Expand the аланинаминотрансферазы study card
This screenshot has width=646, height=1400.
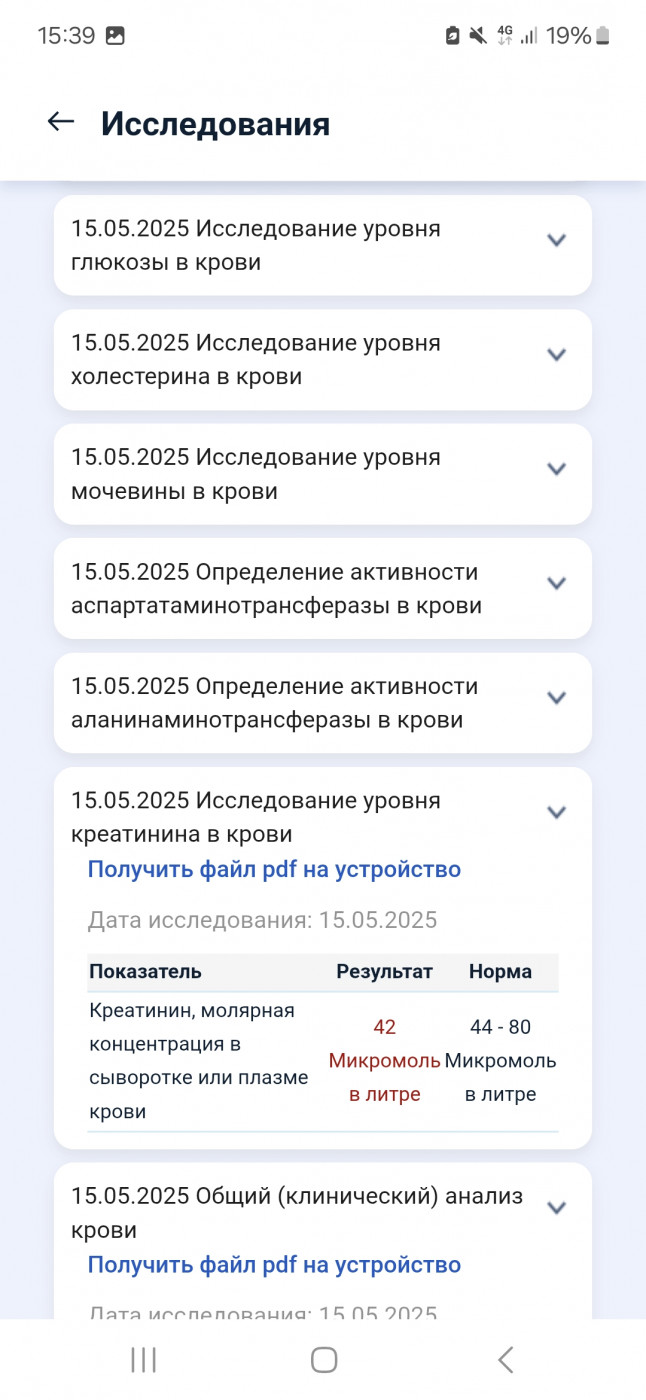(x=557, y=698)
